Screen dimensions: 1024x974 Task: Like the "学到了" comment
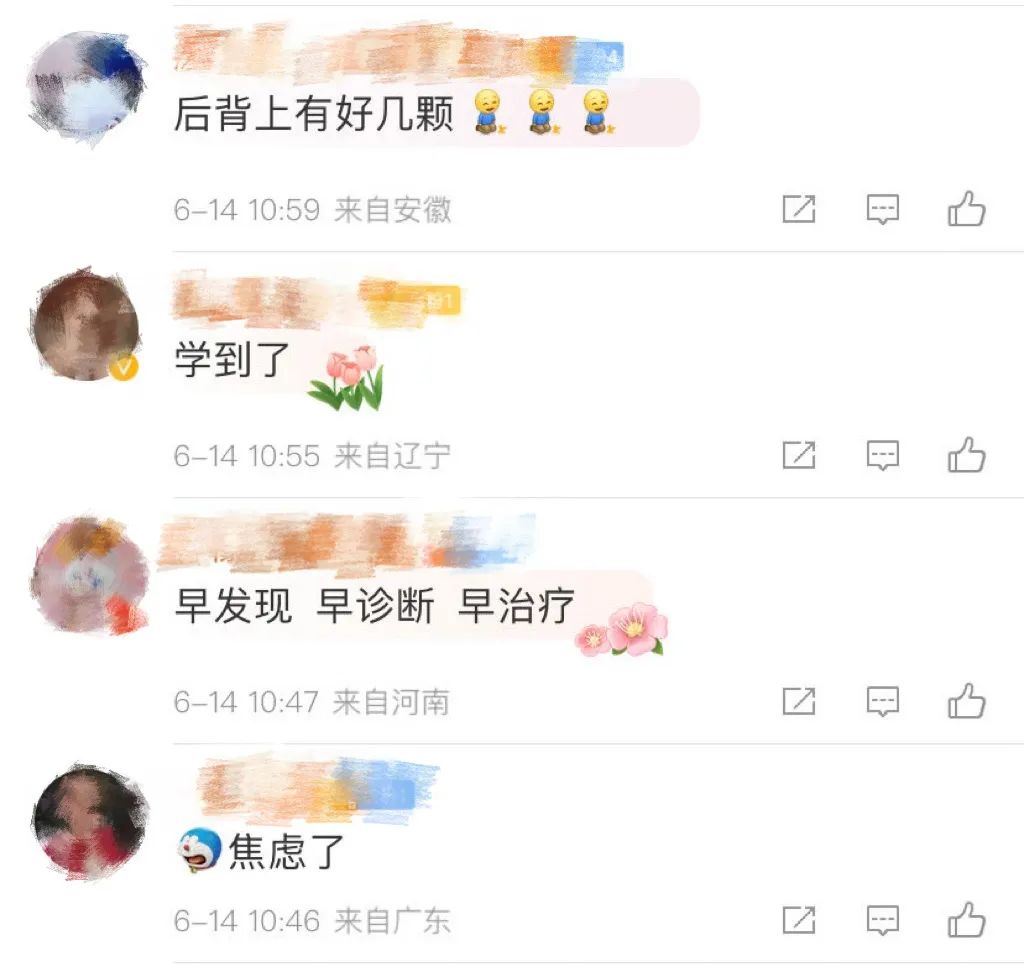click(x=966, y=456)
